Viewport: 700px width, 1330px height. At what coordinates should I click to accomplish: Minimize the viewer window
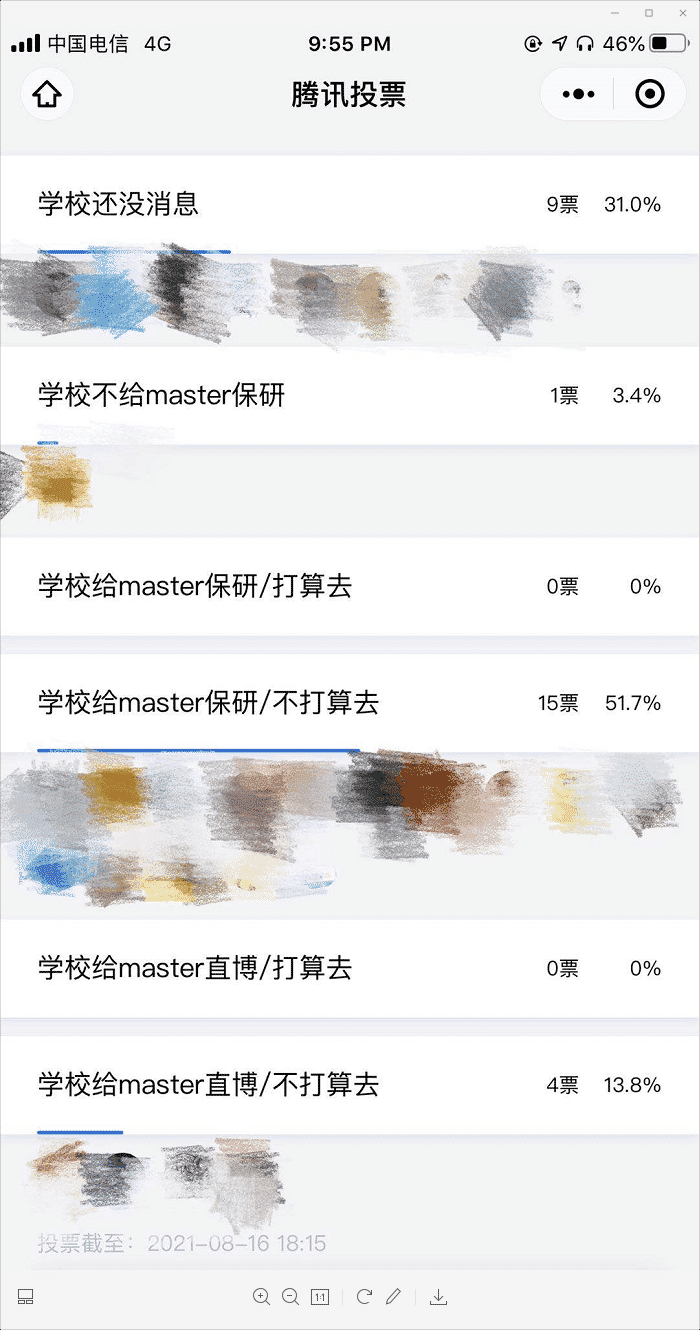coord(617,13)
